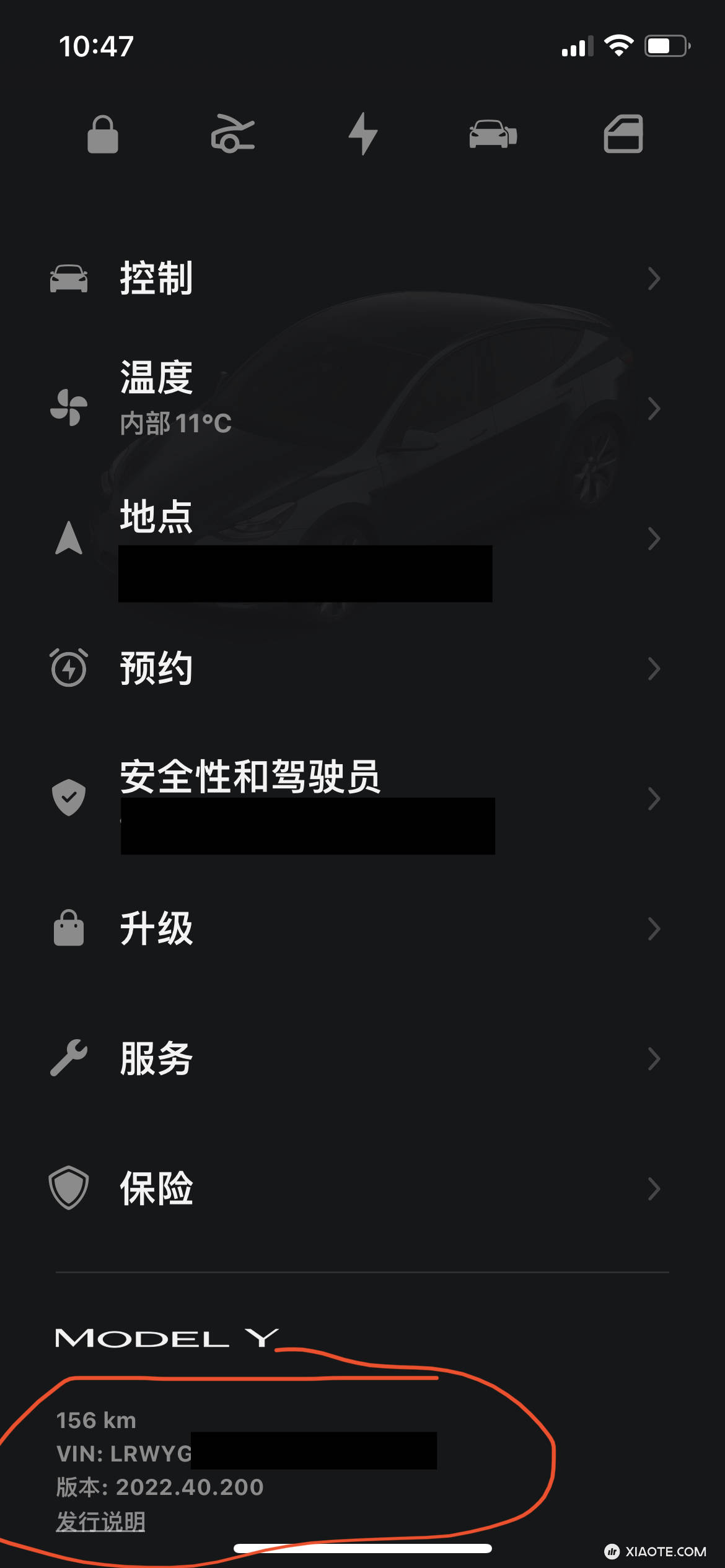Tap the padlock bag icon beside 升级

pyautogui.click(x=69, y=929)
